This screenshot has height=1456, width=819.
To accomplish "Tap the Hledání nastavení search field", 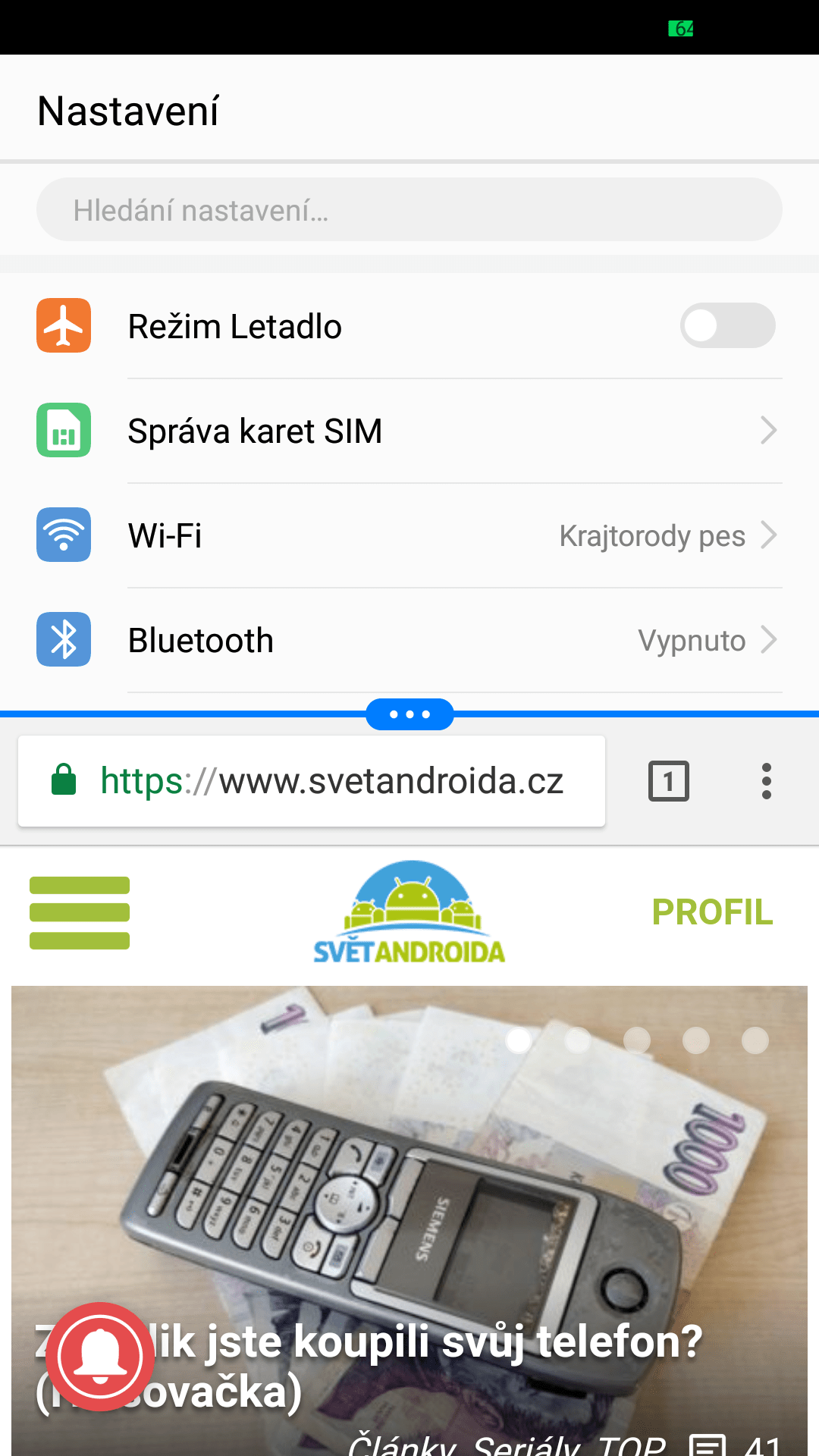I will [x=409, y=209].
